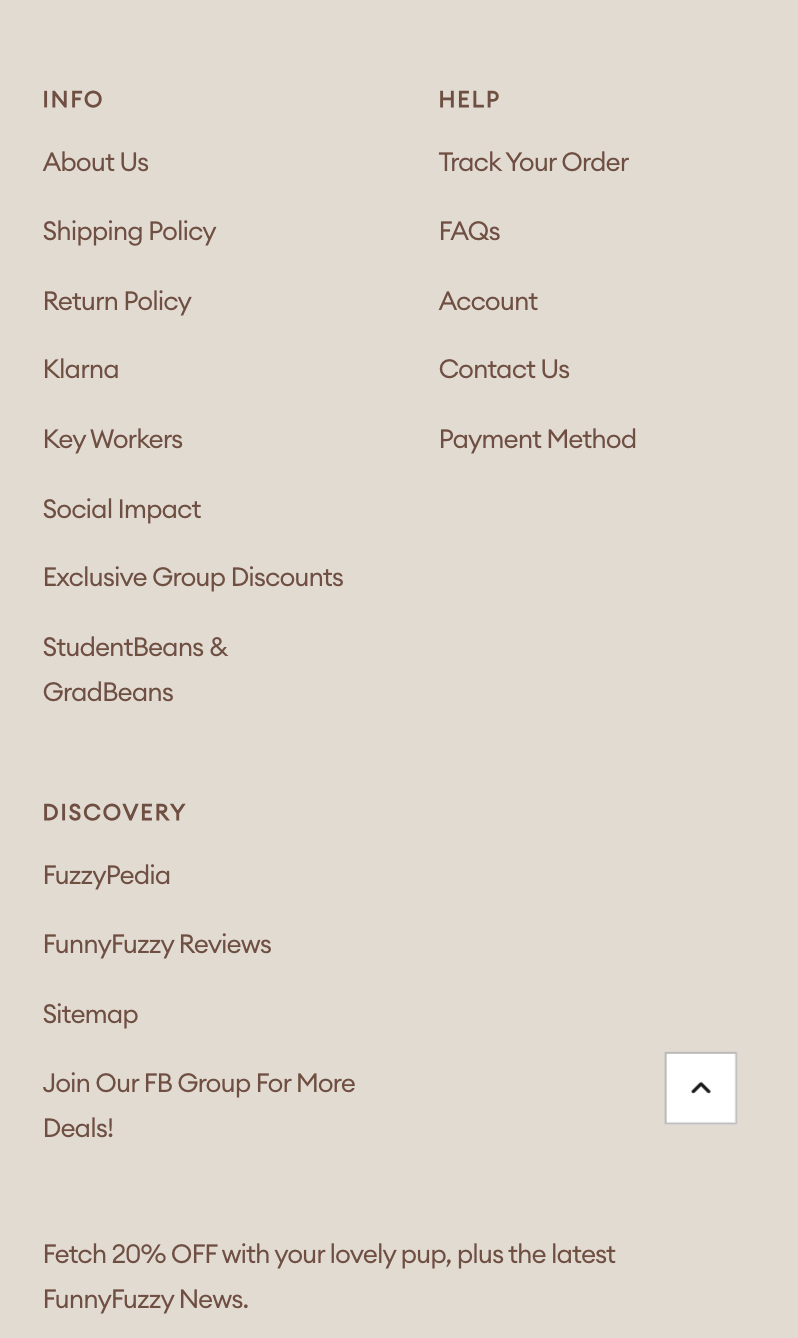
Task: Visit the Social Impact page
Action: coord(122,509)
